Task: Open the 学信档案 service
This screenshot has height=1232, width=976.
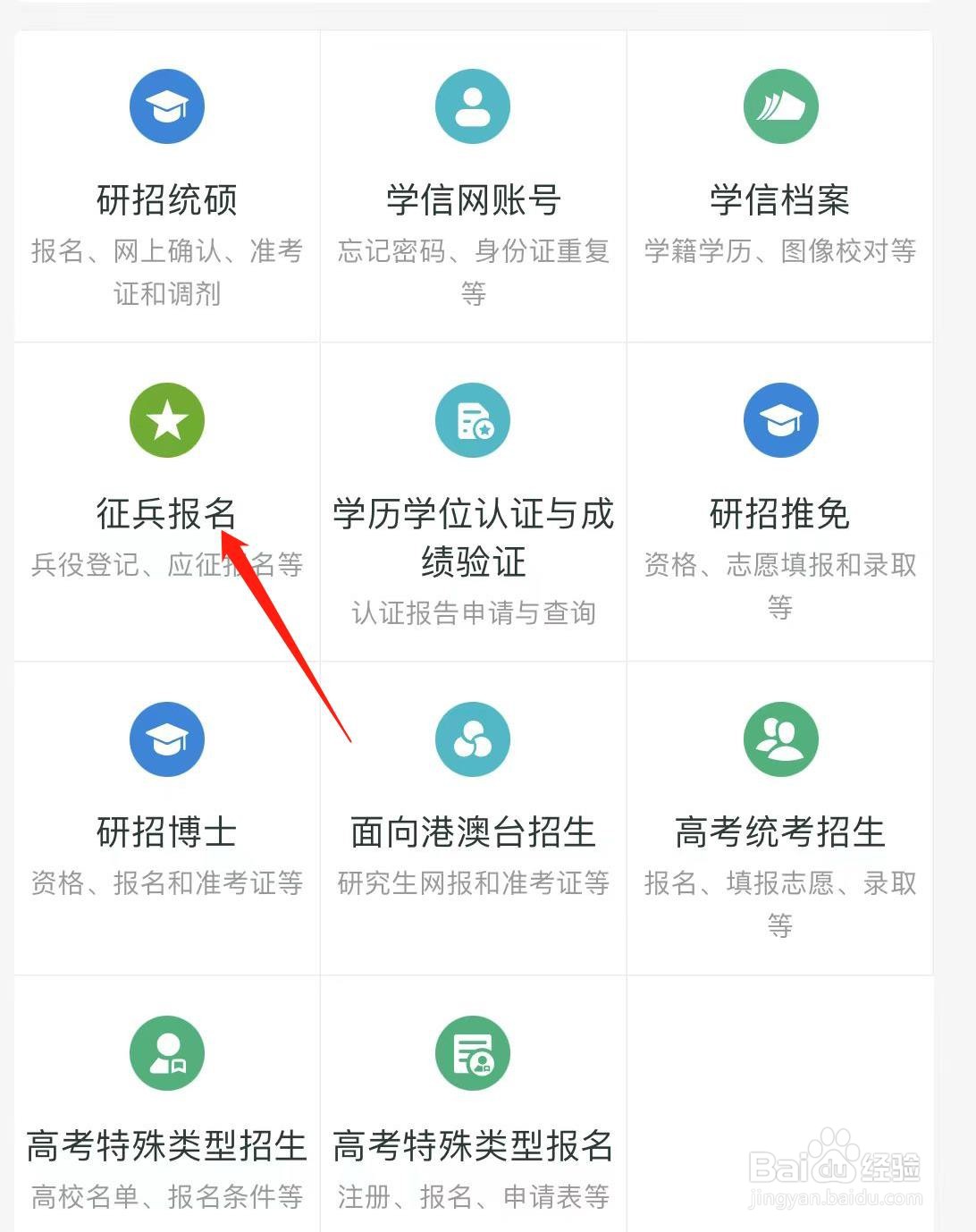Action: point(781,200)
